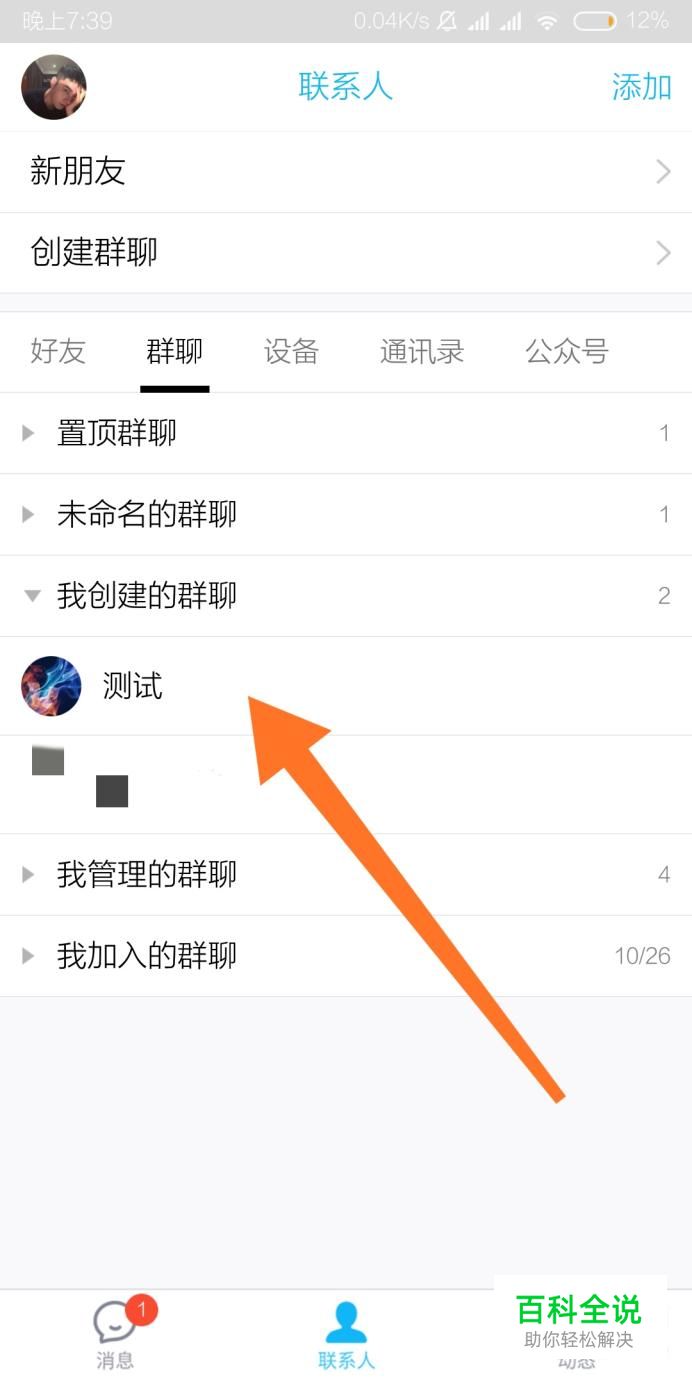
Task: Go to the 消息 tab
Action: (116, 1335)
